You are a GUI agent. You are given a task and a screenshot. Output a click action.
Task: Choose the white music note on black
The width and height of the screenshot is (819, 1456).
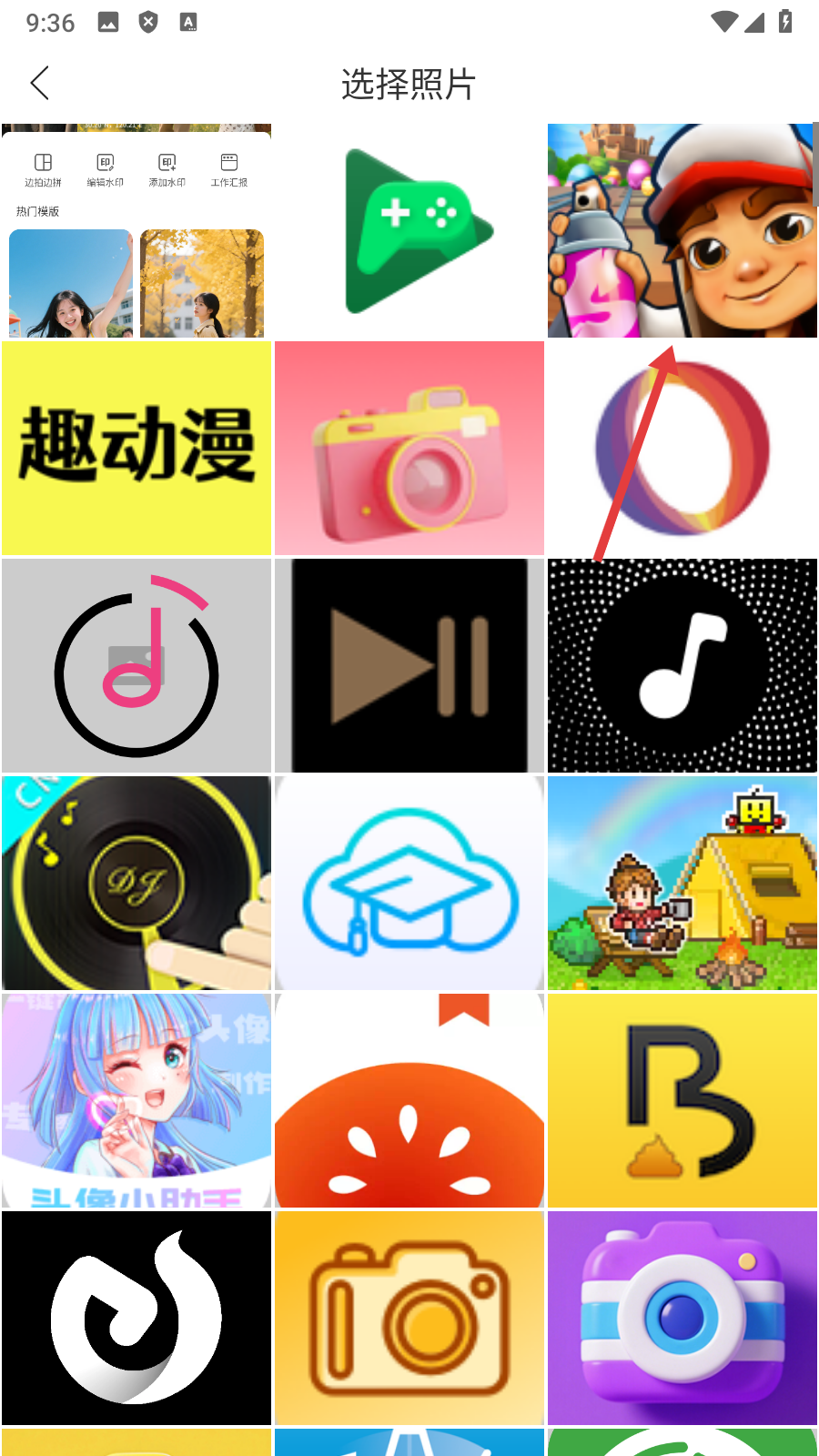[x=682, y=666]
